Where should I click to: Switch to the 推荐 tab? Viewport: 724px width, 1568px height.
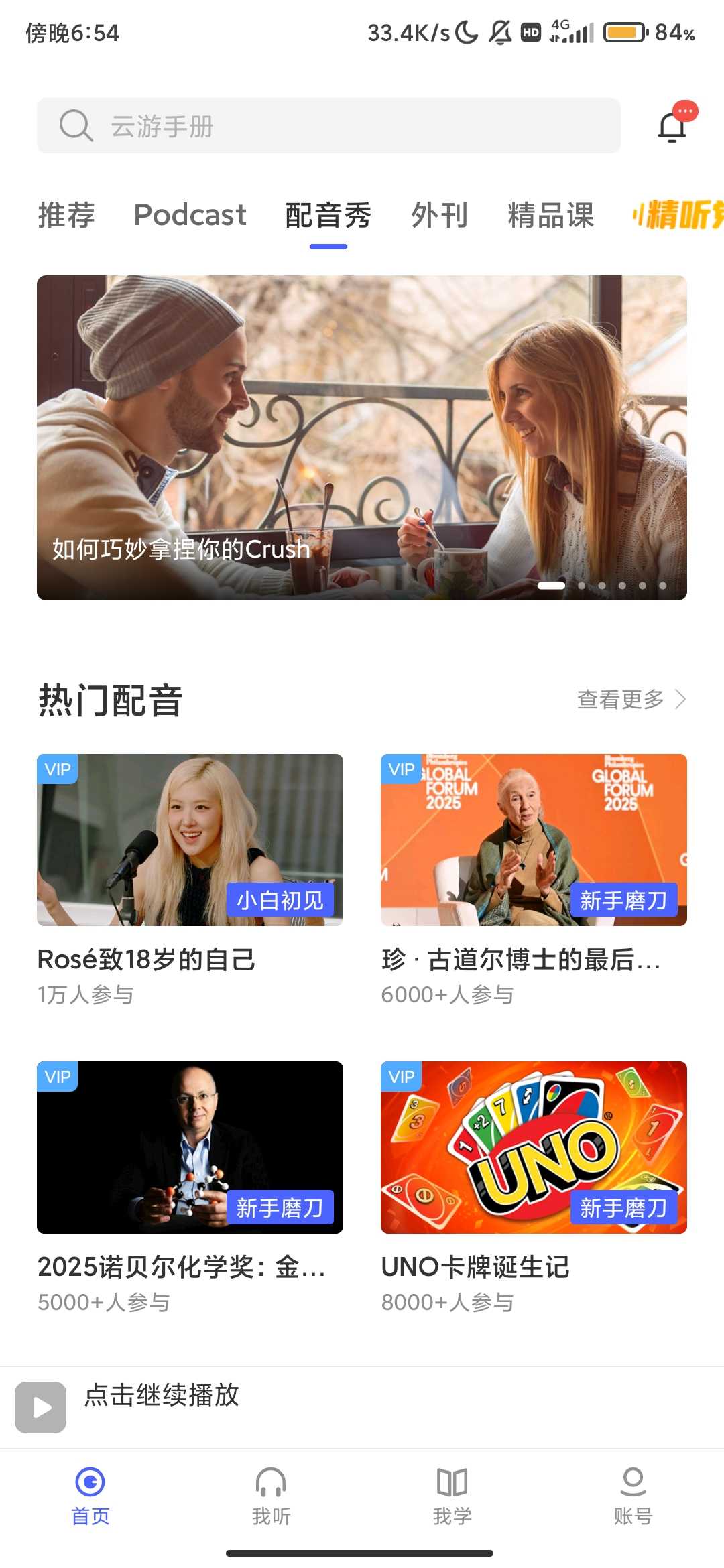click(x=66, y=216)
